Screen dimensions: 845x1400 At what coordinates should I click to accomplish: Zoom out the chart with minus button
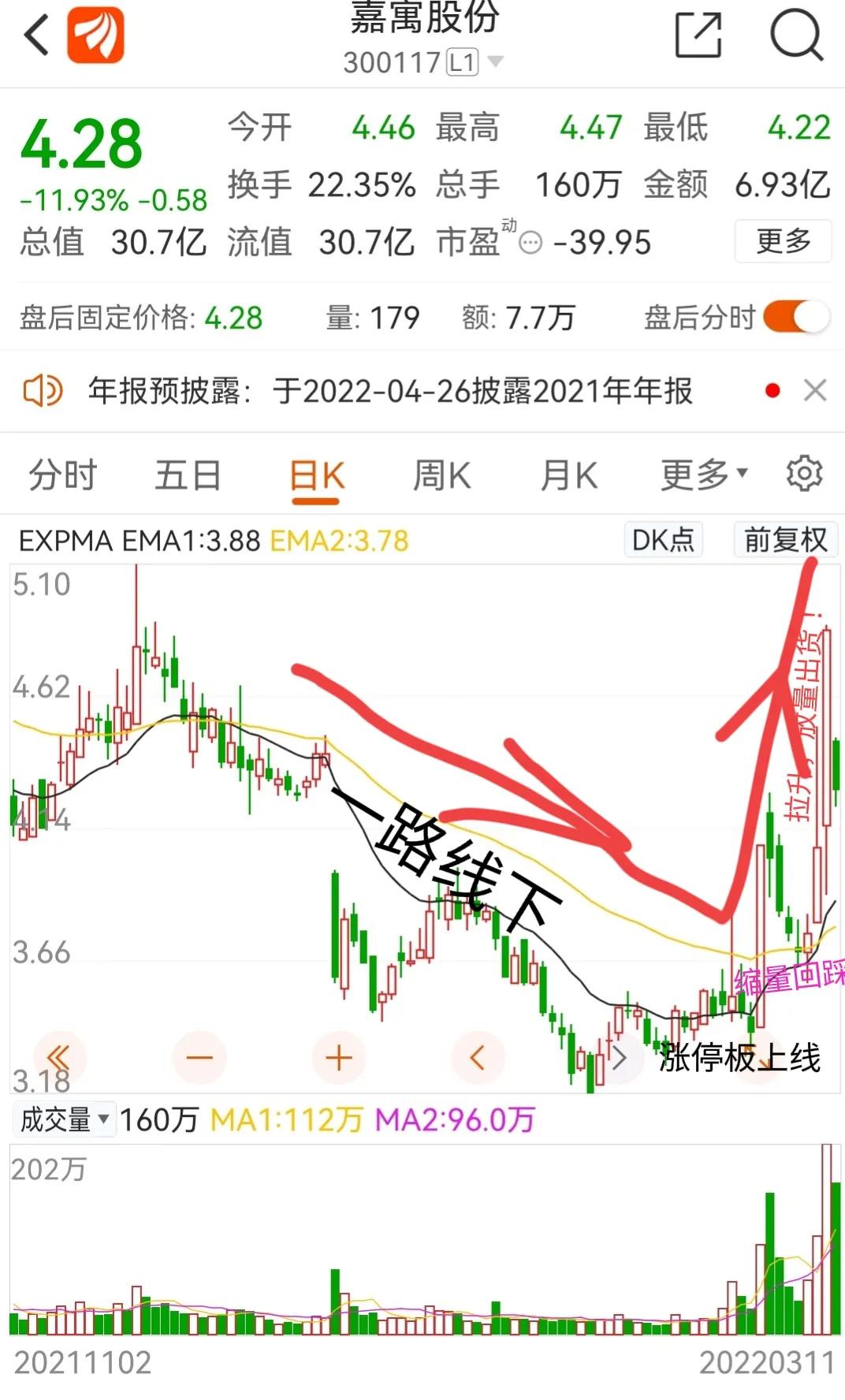pos(199,1057)
